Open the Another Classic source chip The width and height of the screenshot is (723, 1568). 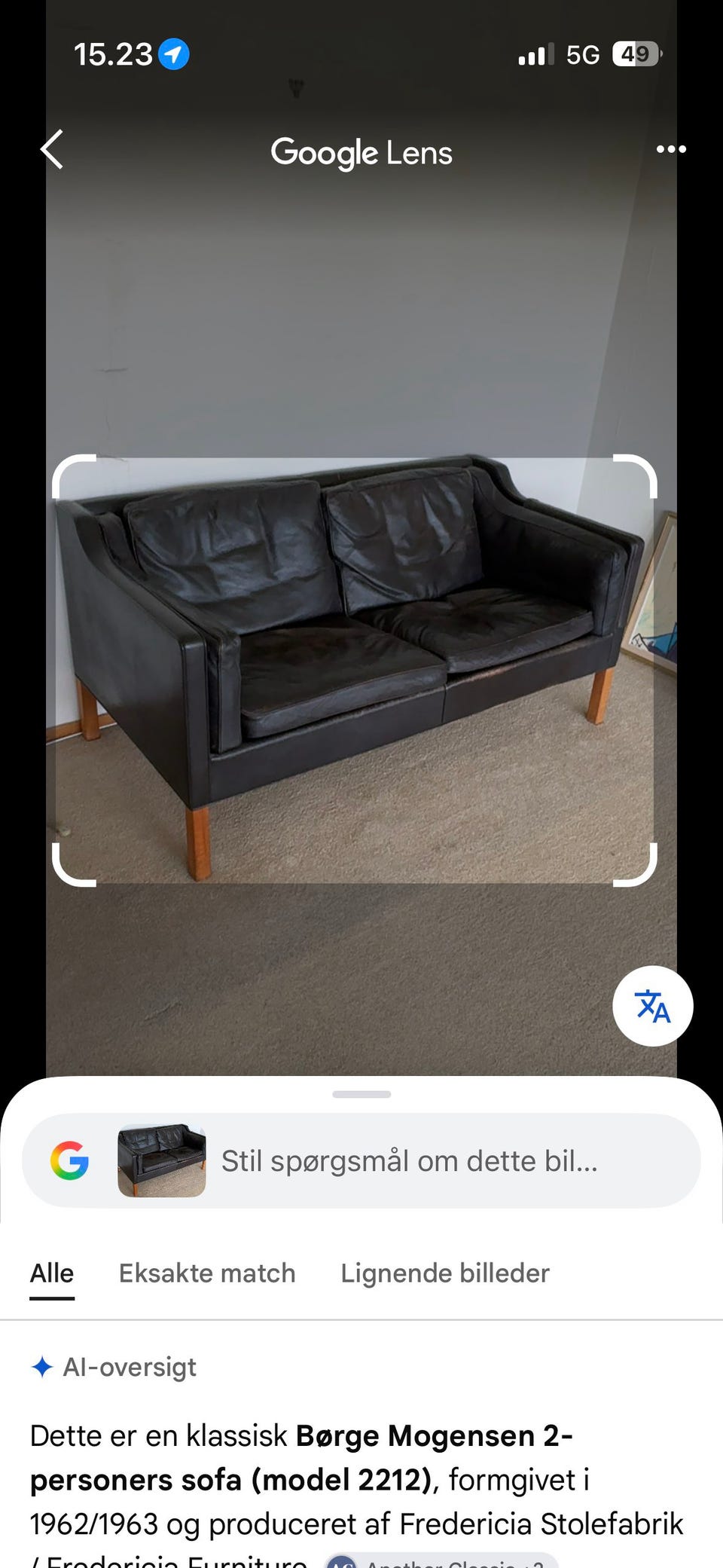[x=442, y=1560]
